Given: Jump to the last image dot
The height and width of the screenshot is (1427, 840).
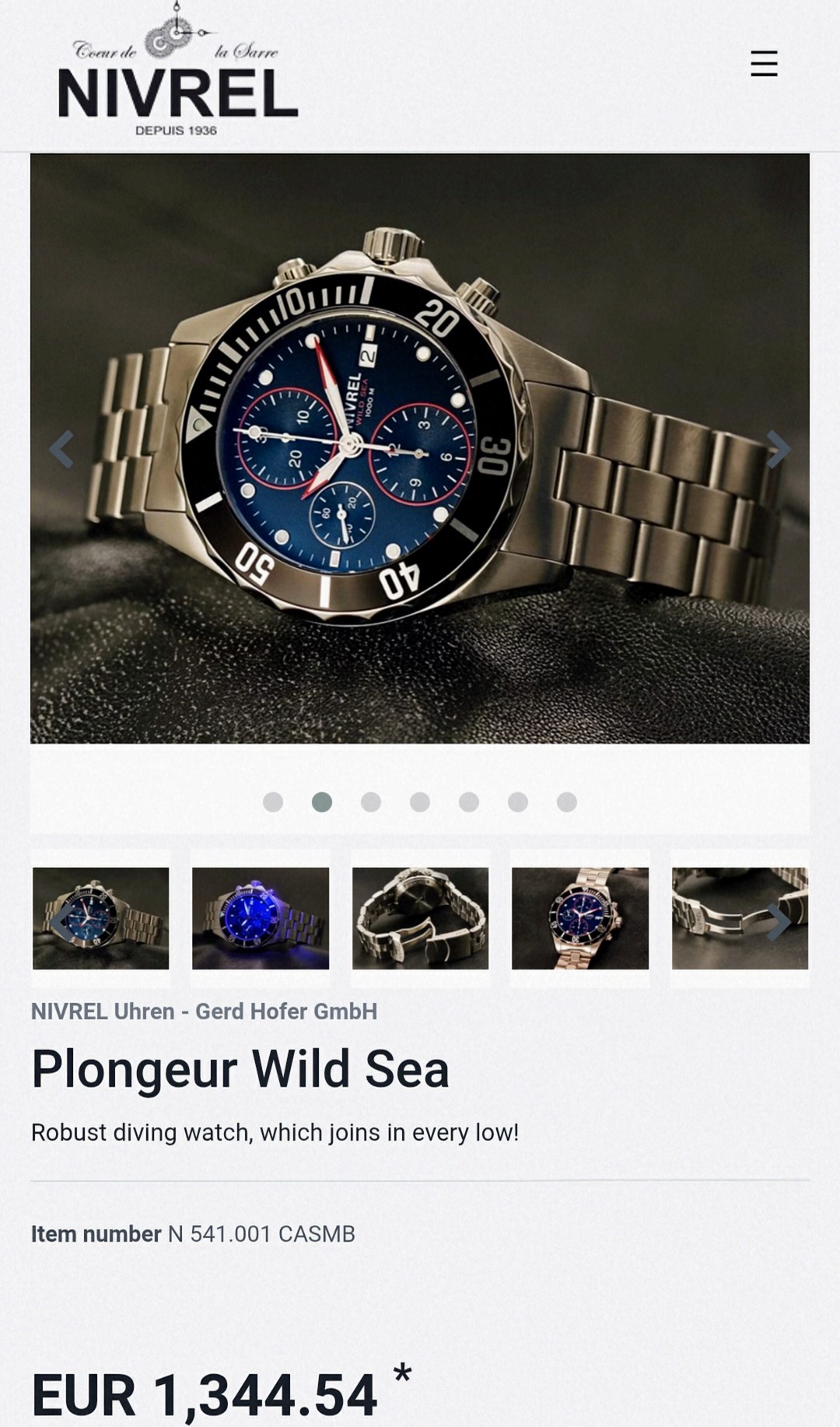Looking at the screenshot, I should pos(567,802).
